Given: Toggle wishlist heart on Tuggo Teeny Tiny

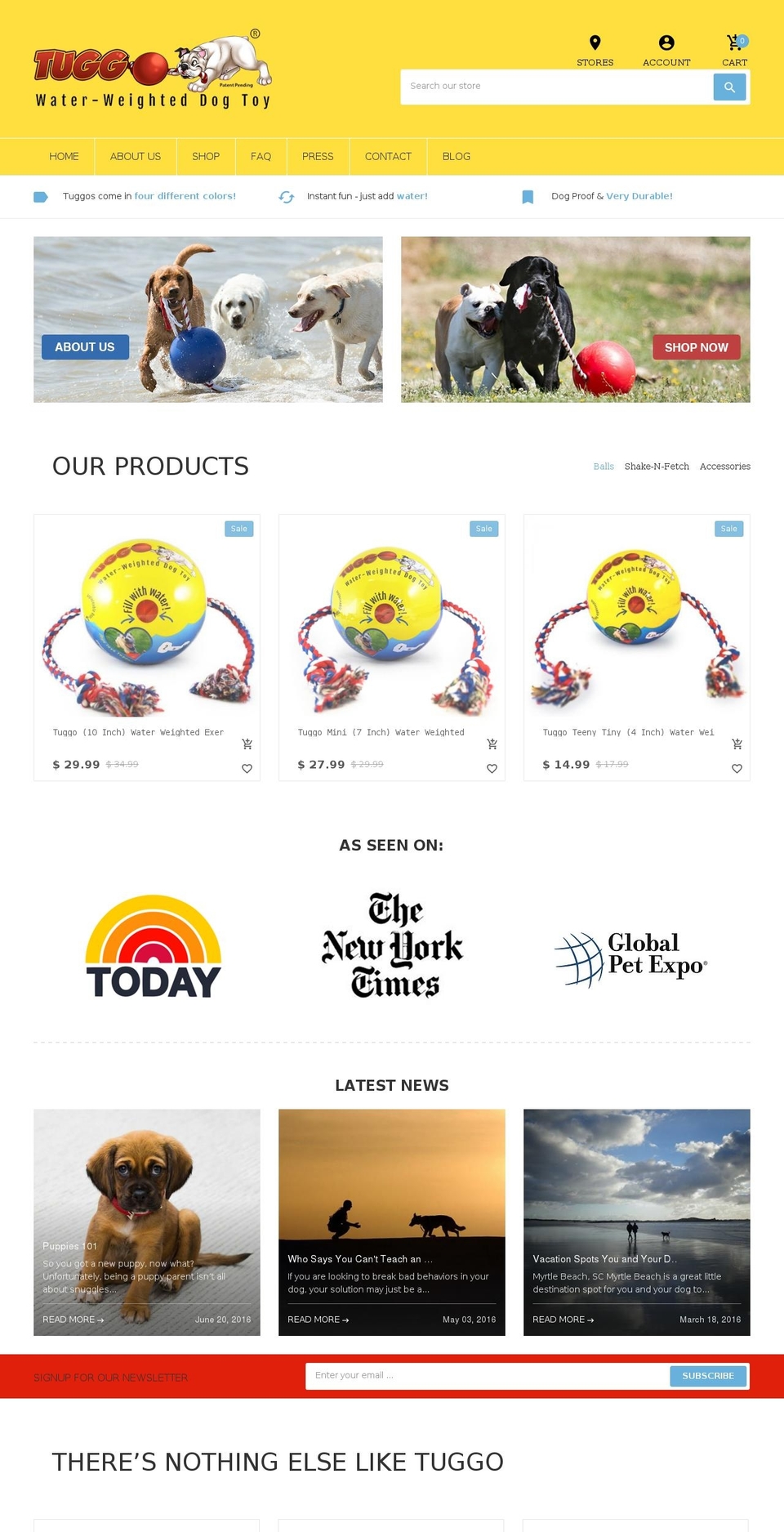Looking at the screenshot, I should pyautogui.click(x=737, y=769).
